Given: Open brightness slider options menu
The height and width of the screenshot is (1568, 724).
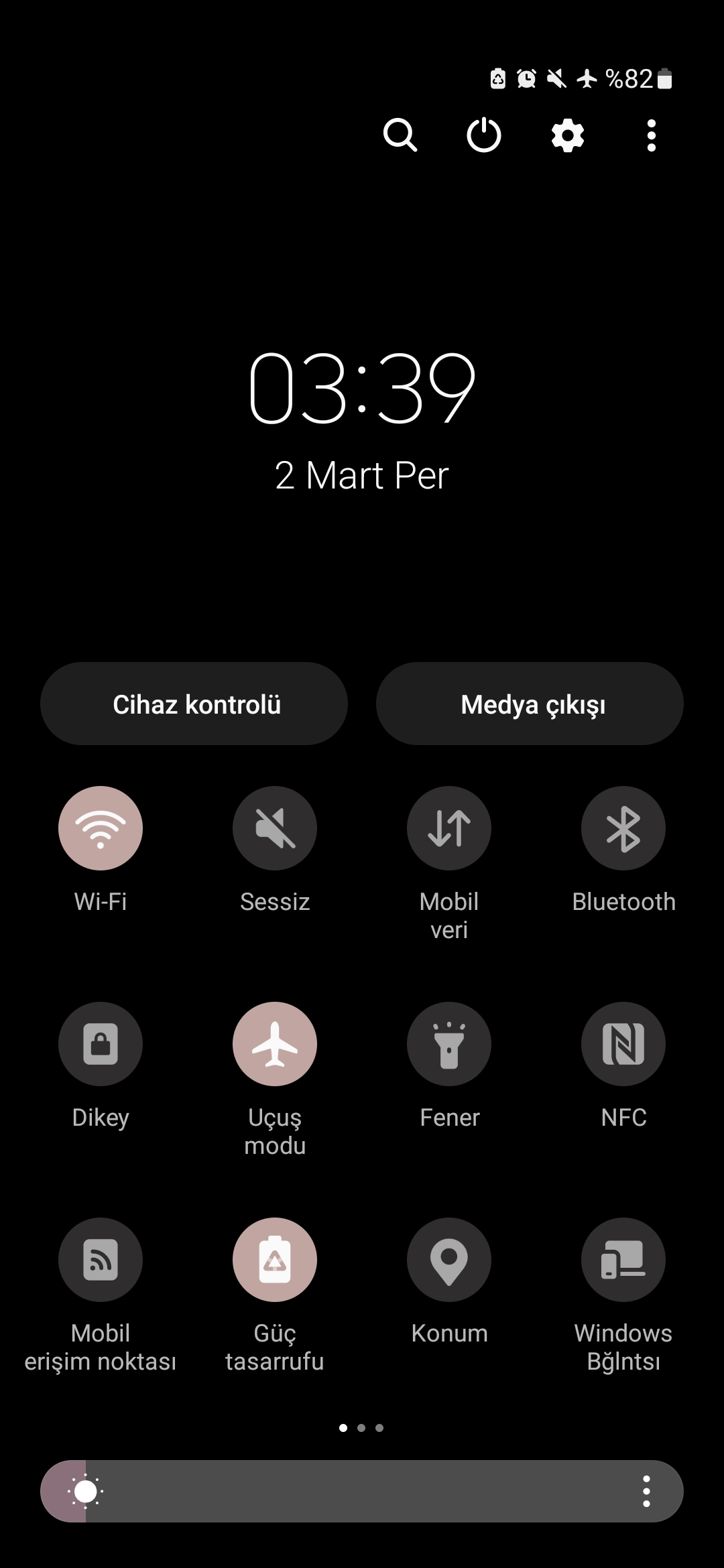Looking at the screenshot, I should [646, 1492].
